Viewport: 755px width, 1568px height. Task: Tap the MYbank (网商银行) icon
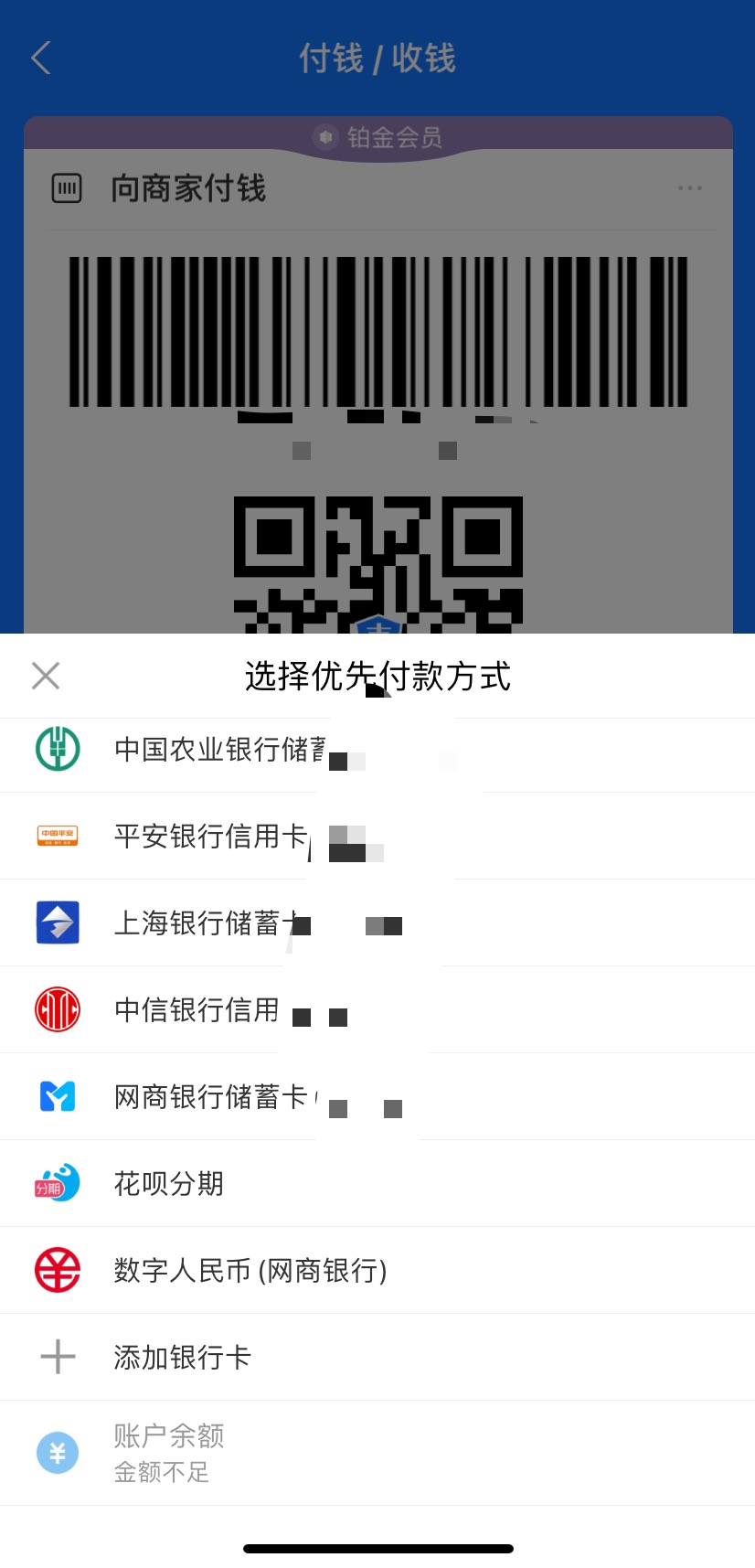click(x=57, y=1096)
